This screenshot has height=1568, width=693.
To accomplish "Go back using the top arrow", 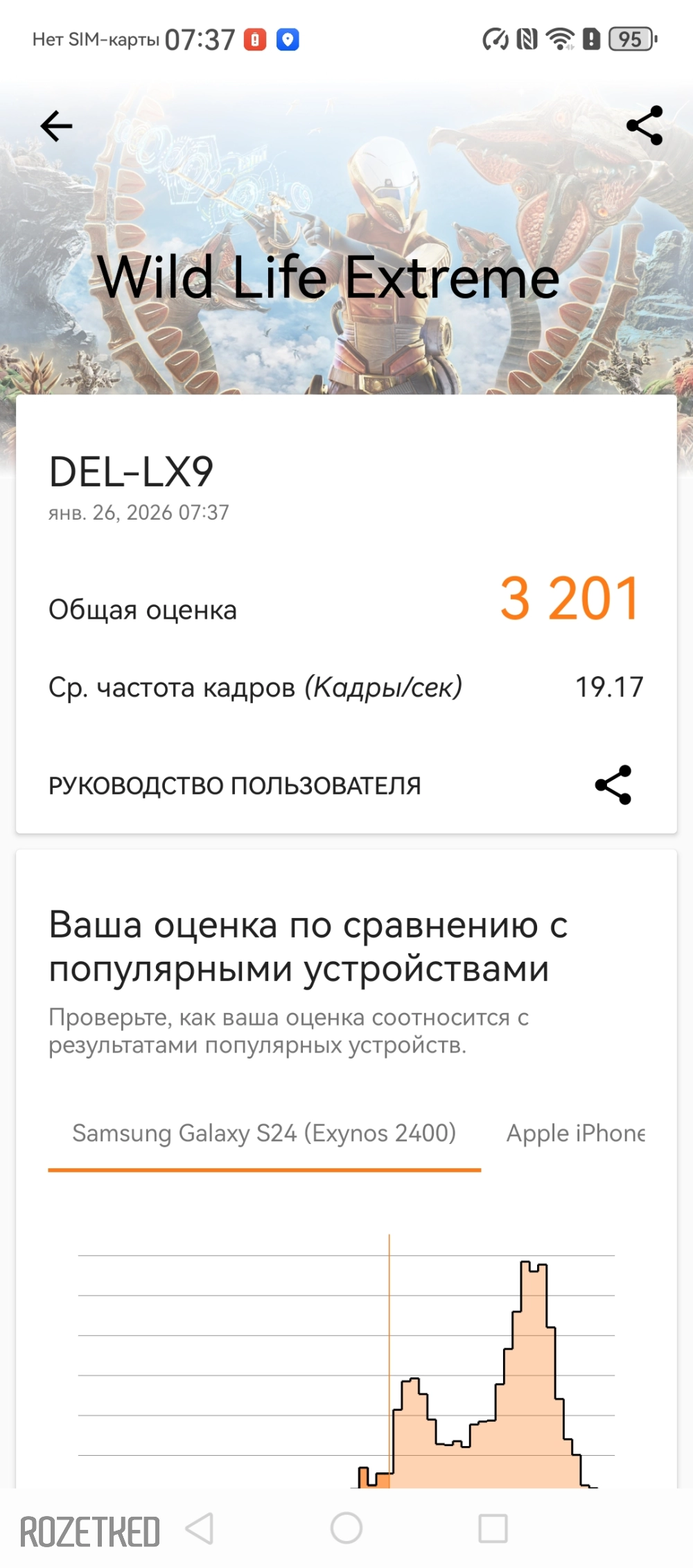I will tap(57, 126).
